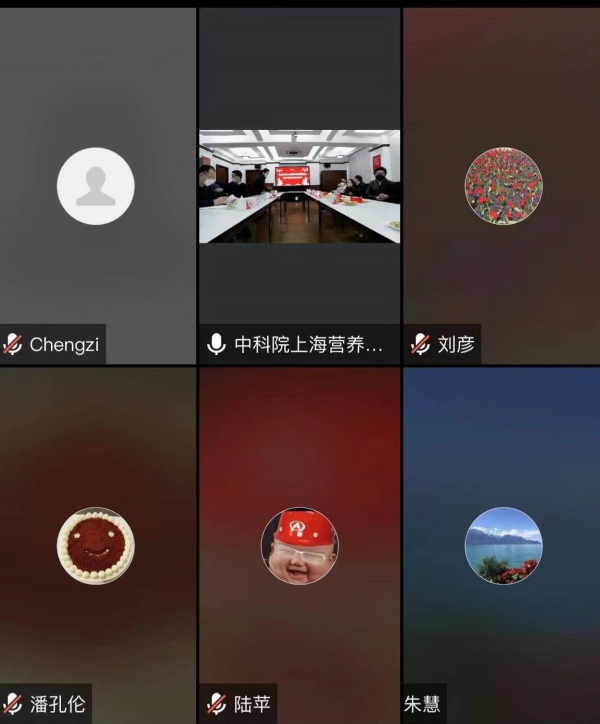Choose 陆苹's participant tile

coord(299,546)
